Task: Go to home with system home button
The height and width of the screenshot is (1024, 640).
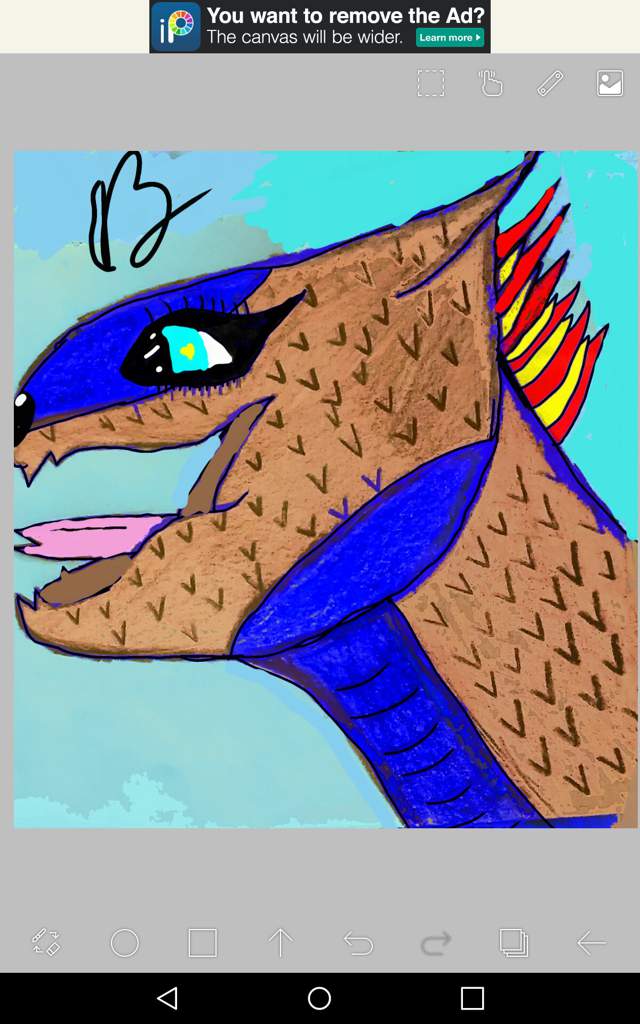Action: click(320, 998)
